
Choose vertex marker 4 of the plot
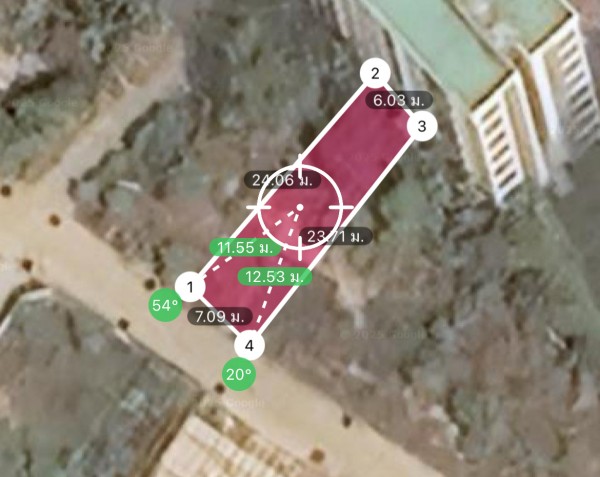[x=249, y=346]
